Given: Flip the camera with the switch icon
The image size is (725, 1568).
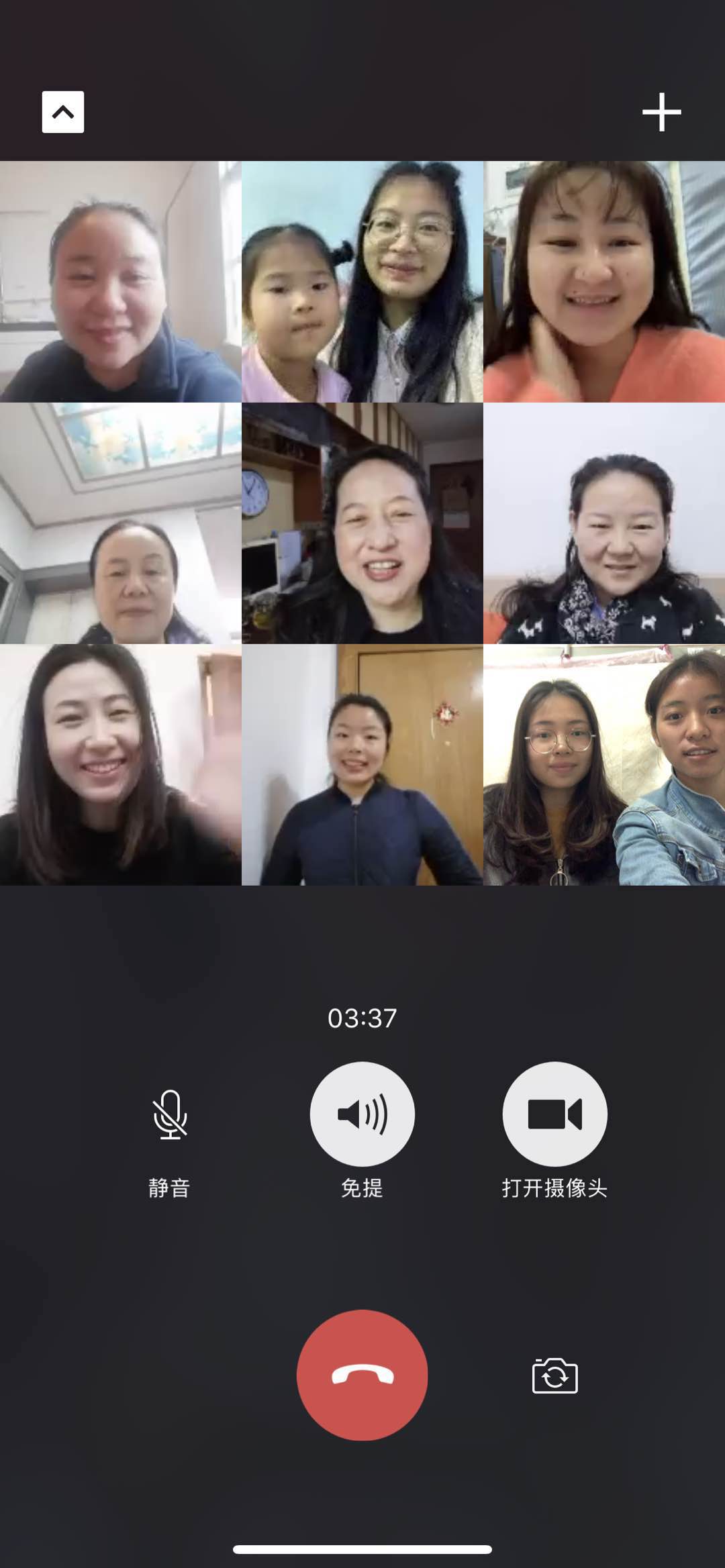Looking at the screenshot, I should pos(554,1375).
